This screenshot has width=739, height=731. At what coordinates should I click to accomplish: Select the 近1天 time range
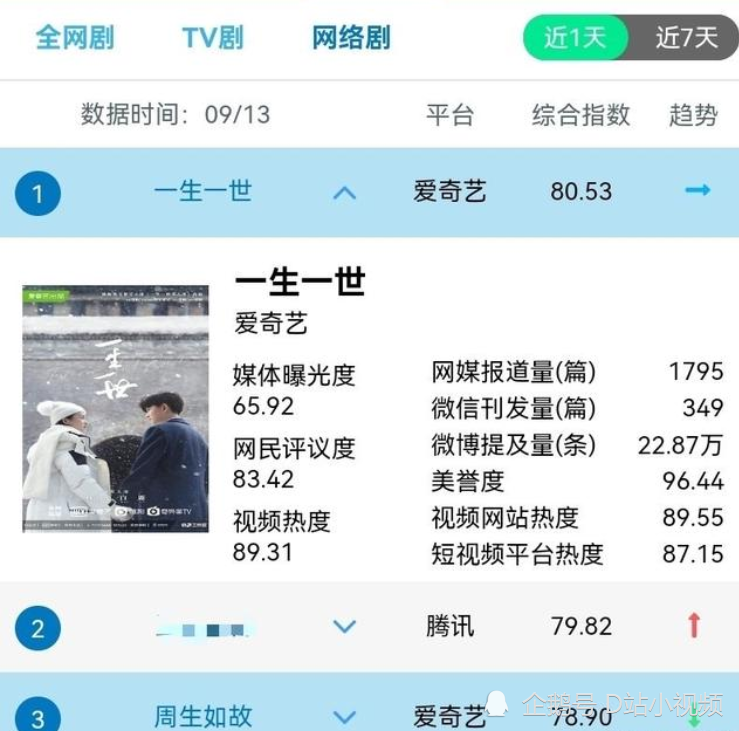coord(576,38)
